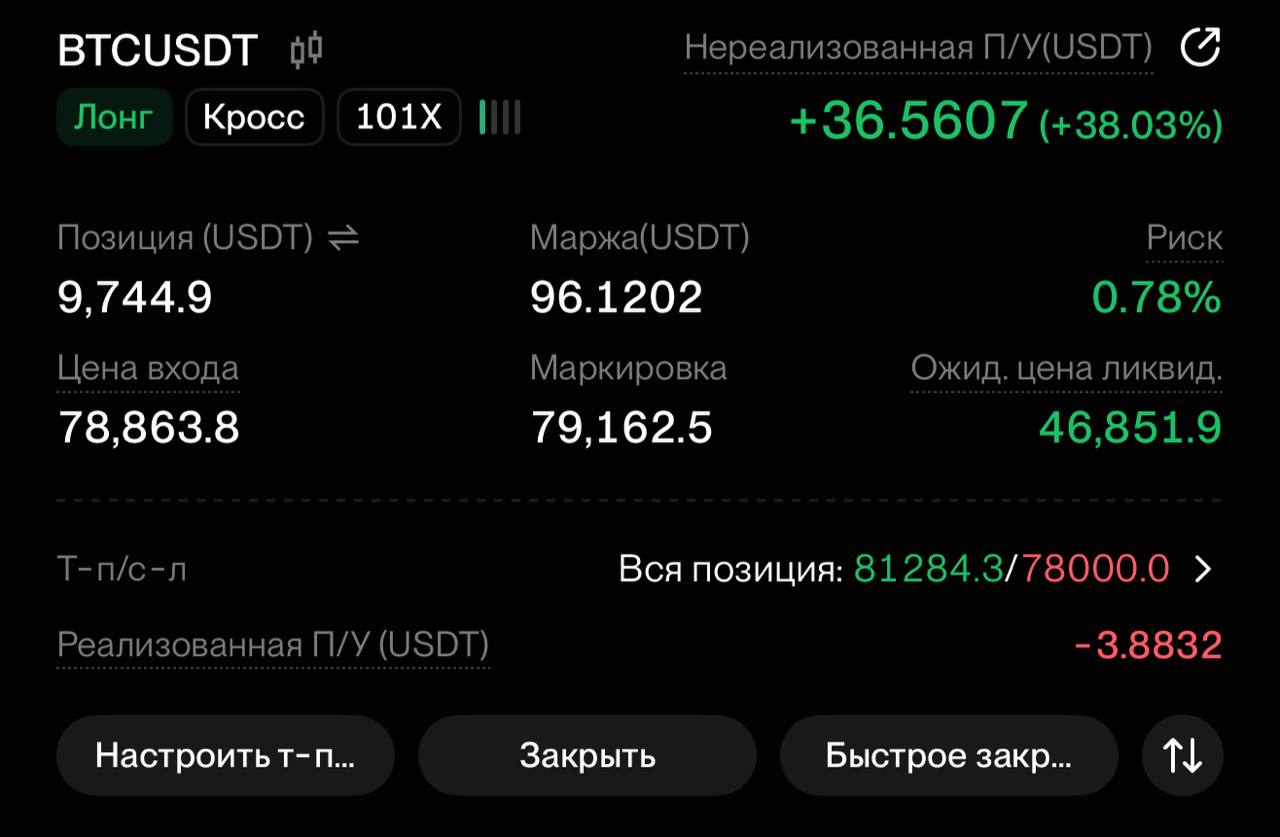Change the 101X leverage
This screenshot has width=1280, height=837.
click(399, 118)
